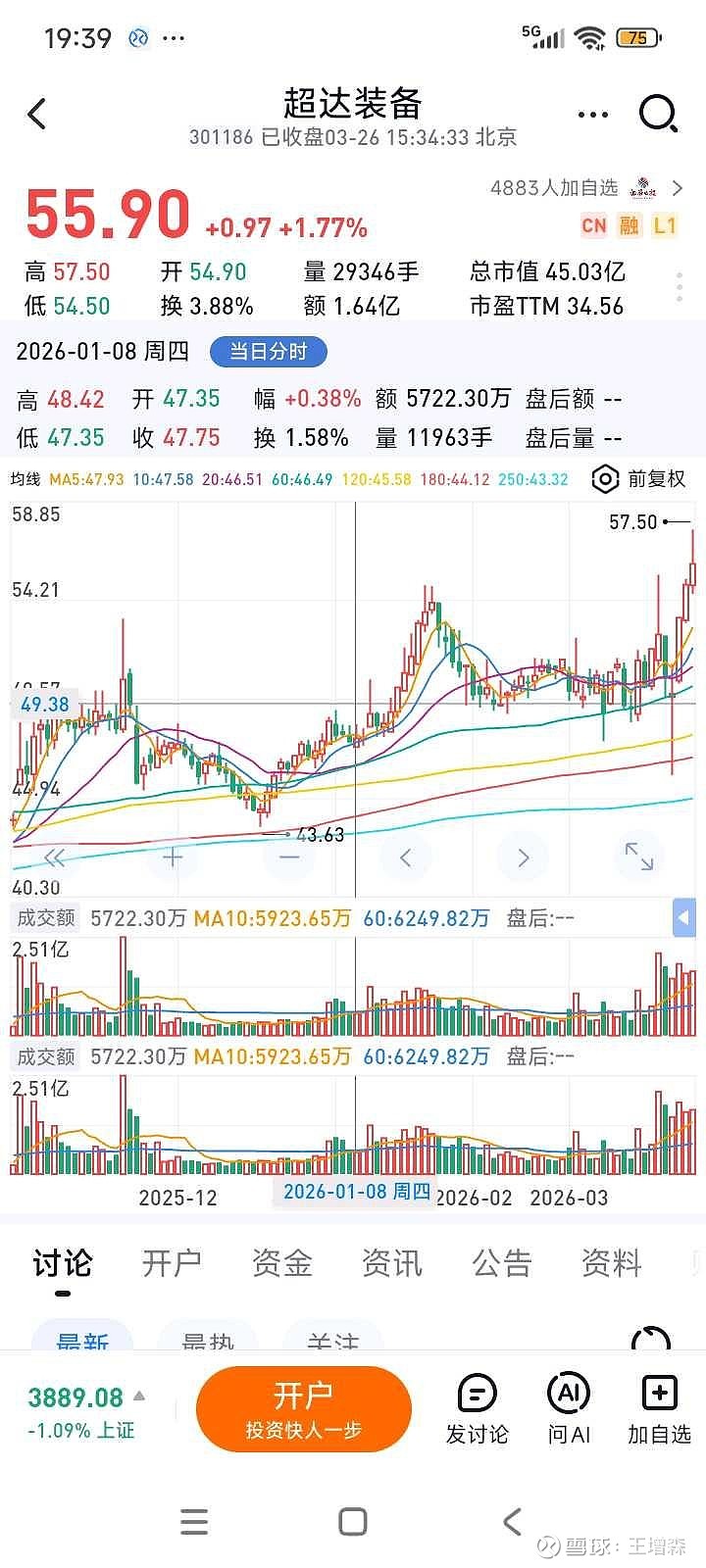Image resolution: width=706 pixels, height=1568 pixels.
Task: Pan chart forward with right arrow control
Action: point(523,857)
